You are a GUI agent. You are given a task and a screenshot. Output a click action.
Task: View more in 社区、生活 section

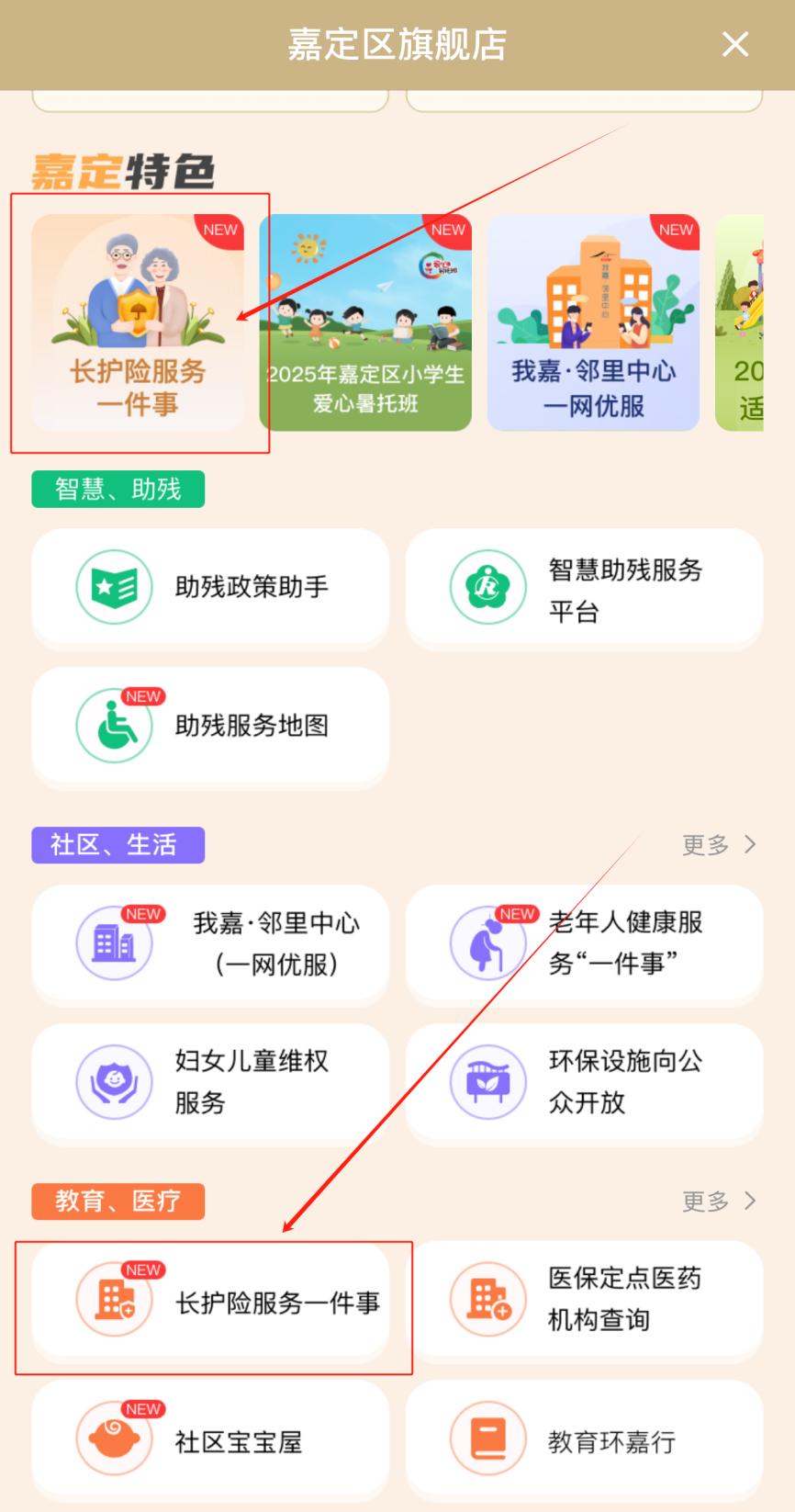coord(719,845)
